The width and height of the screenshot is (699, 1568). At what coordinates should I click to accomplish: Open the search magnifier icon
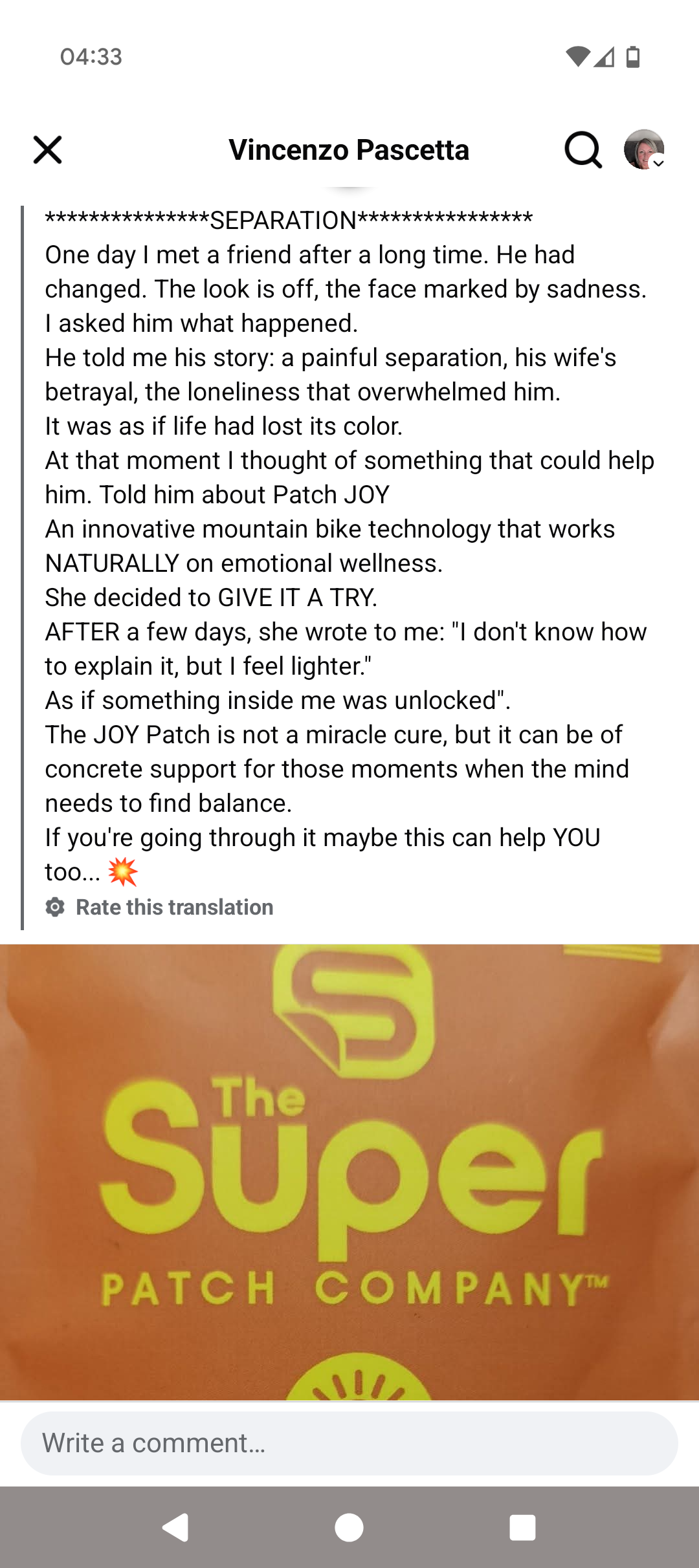[x=583, y=150]
